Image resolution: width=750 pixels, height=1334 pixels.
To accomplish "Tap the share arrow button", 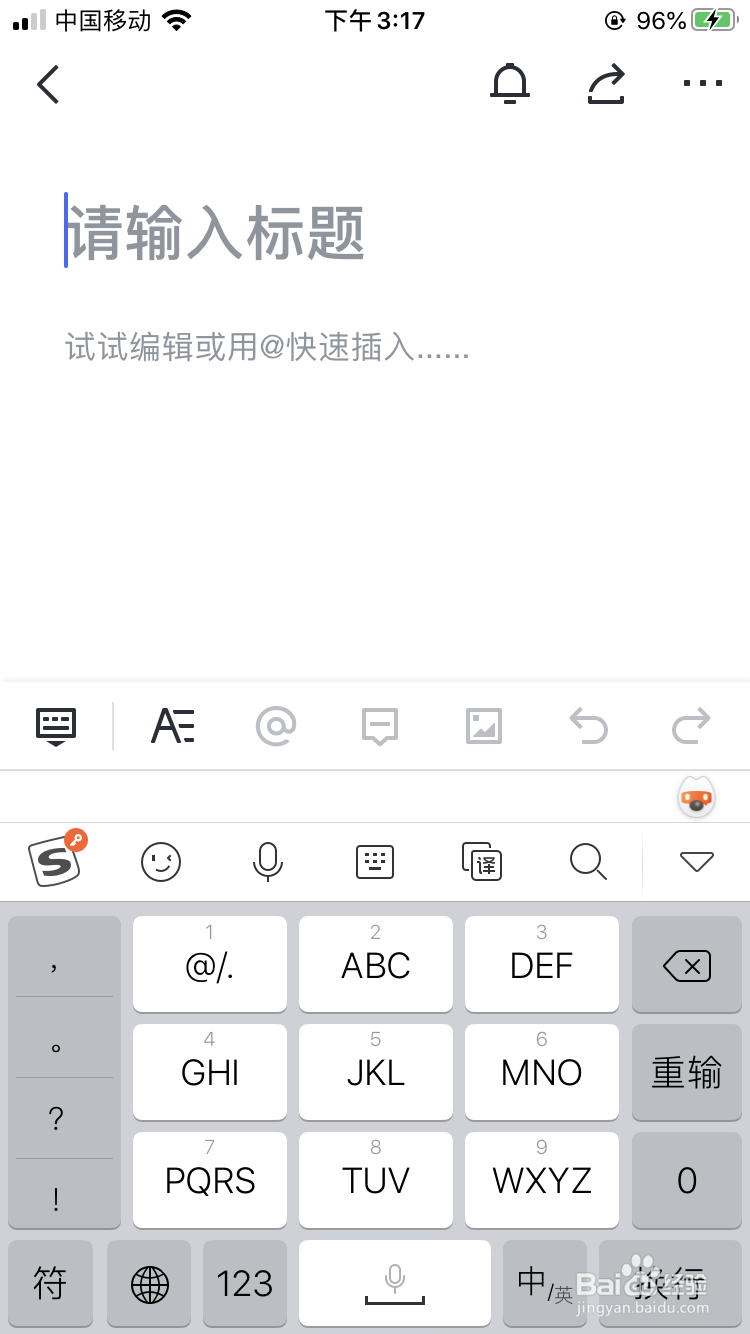I will (606, 84).
